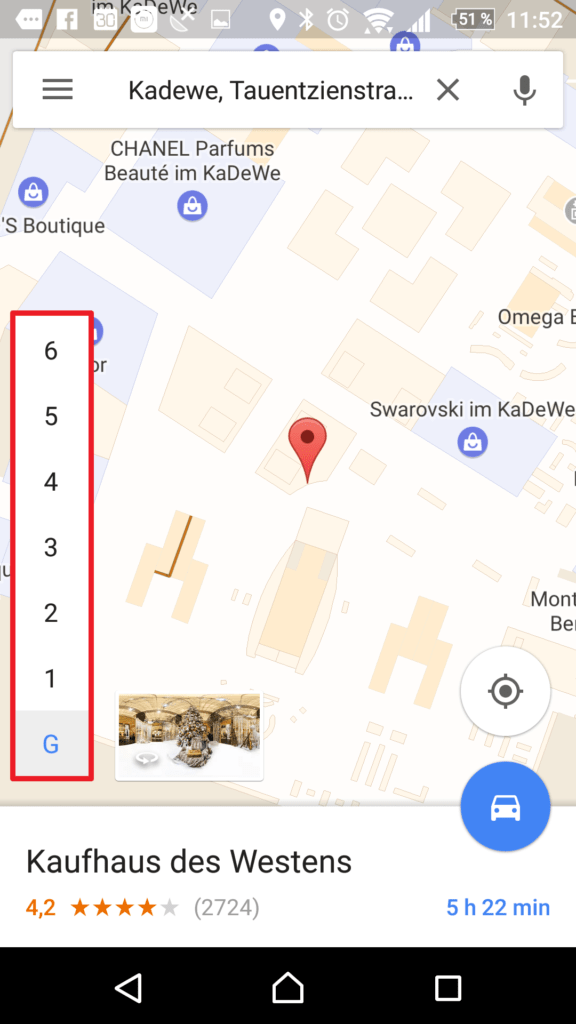Image resolution: width=576 pixels, height=1024 pixels.
Task: Select floor 3
Action: tap(51, 547)
